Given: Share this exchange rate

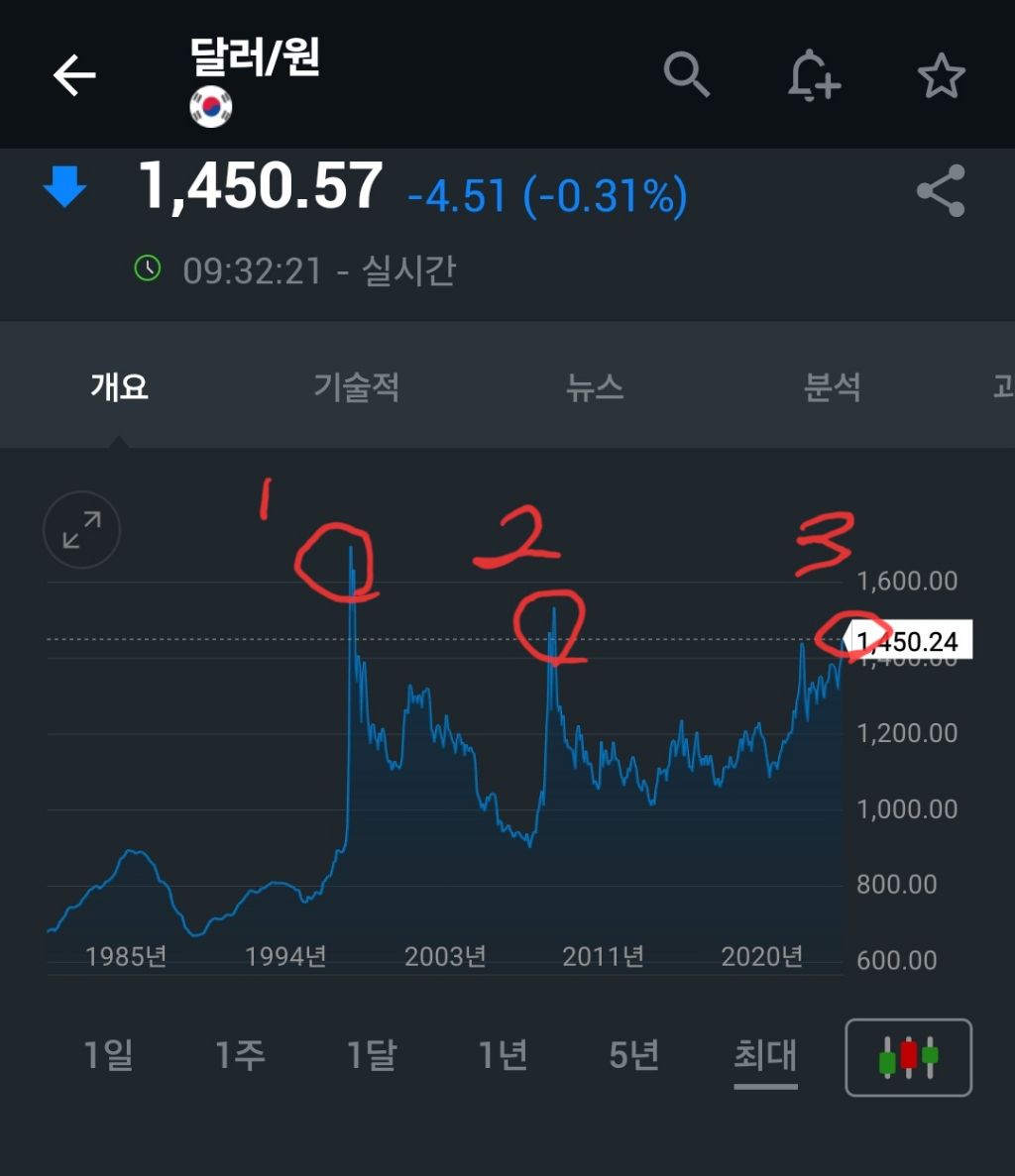Looking at the screenshot, I should click(x=941, y=191).
